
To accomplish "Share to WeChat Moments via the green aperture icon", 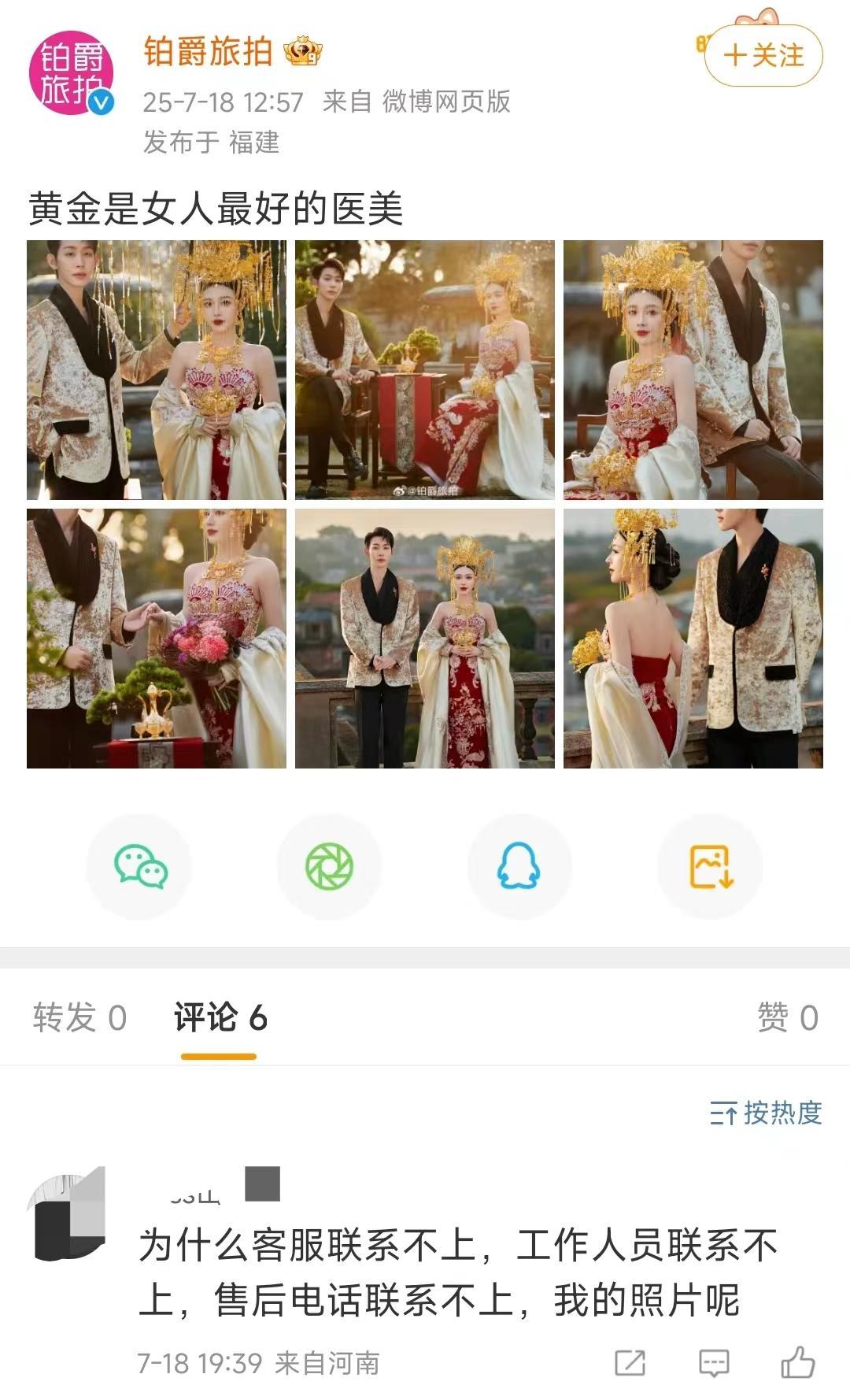I will [x=330, y=867].
